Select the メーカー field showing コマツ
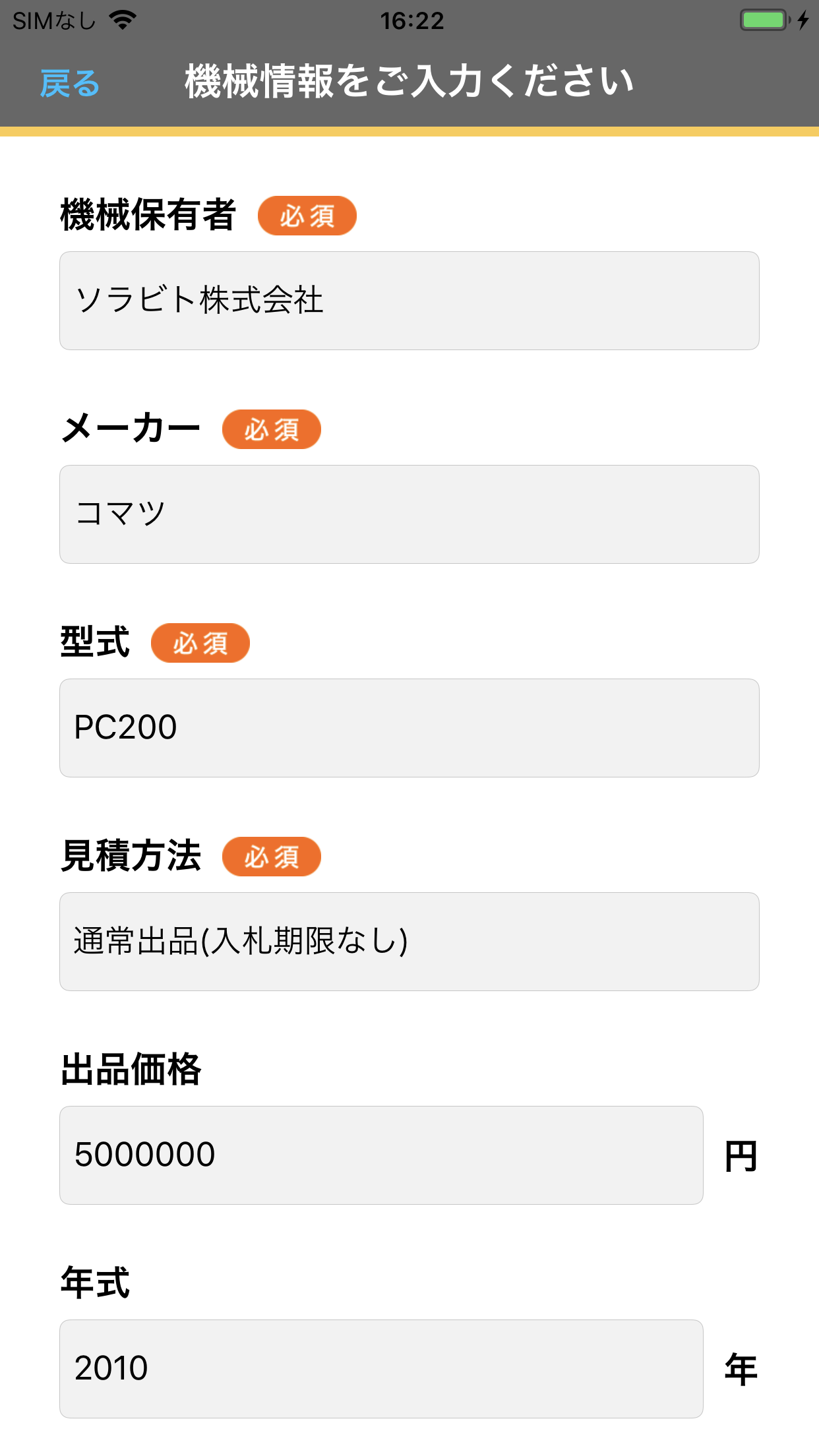 (x=409, y=514)
